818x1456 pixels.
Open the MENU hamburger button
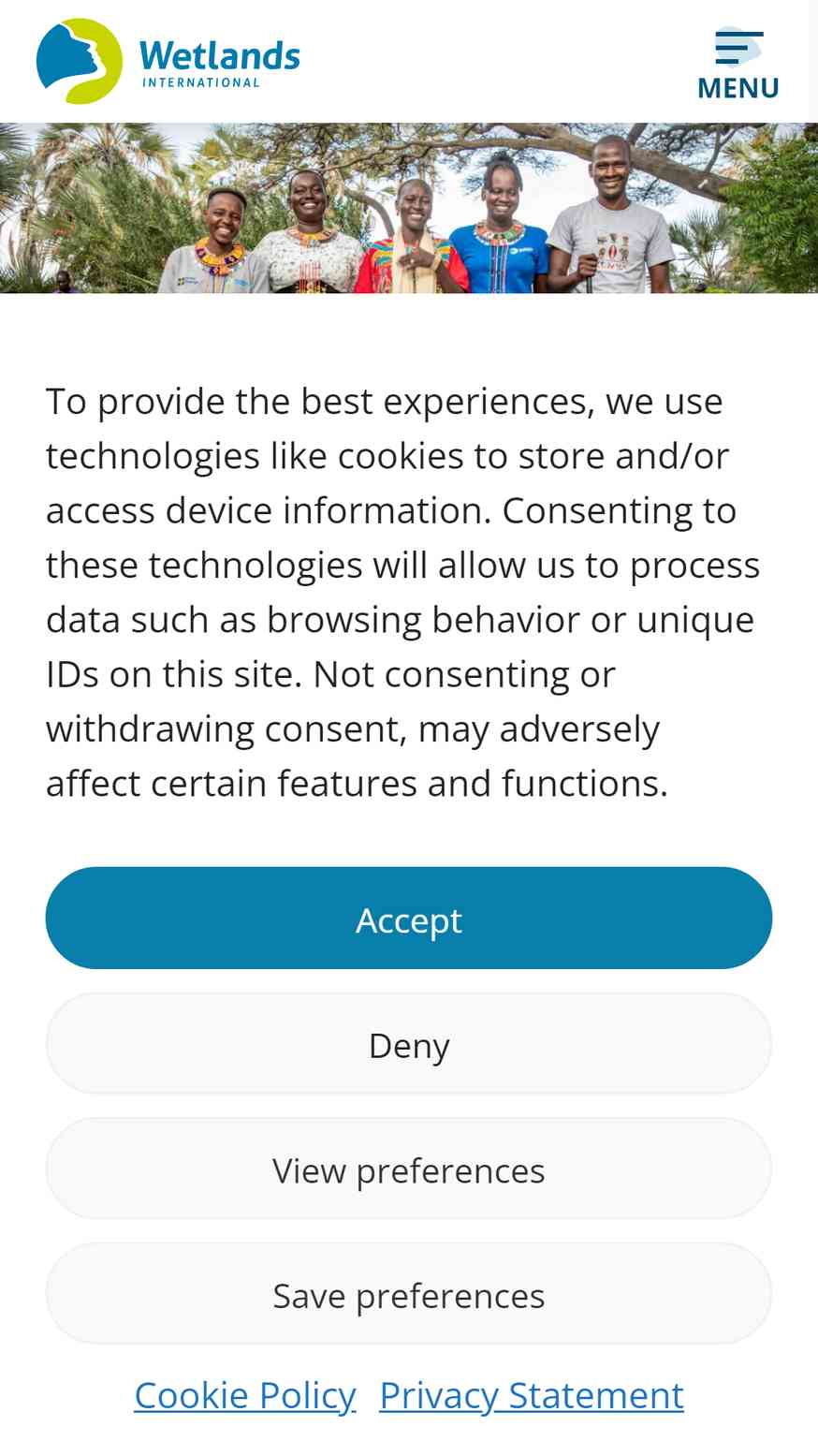tap(738, 64)
